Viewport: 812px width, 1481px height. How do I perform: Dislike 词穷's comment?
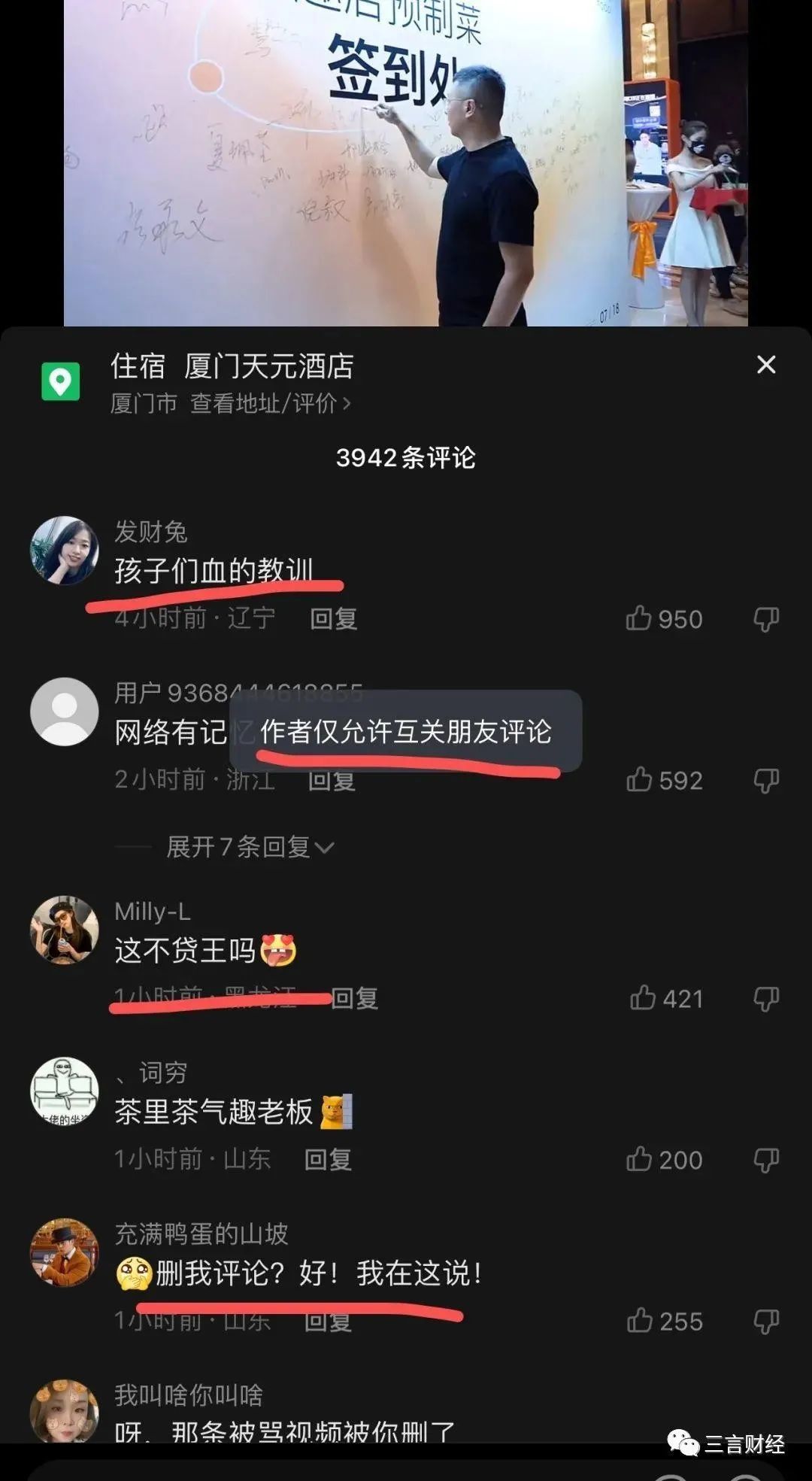click(765, 1160)
